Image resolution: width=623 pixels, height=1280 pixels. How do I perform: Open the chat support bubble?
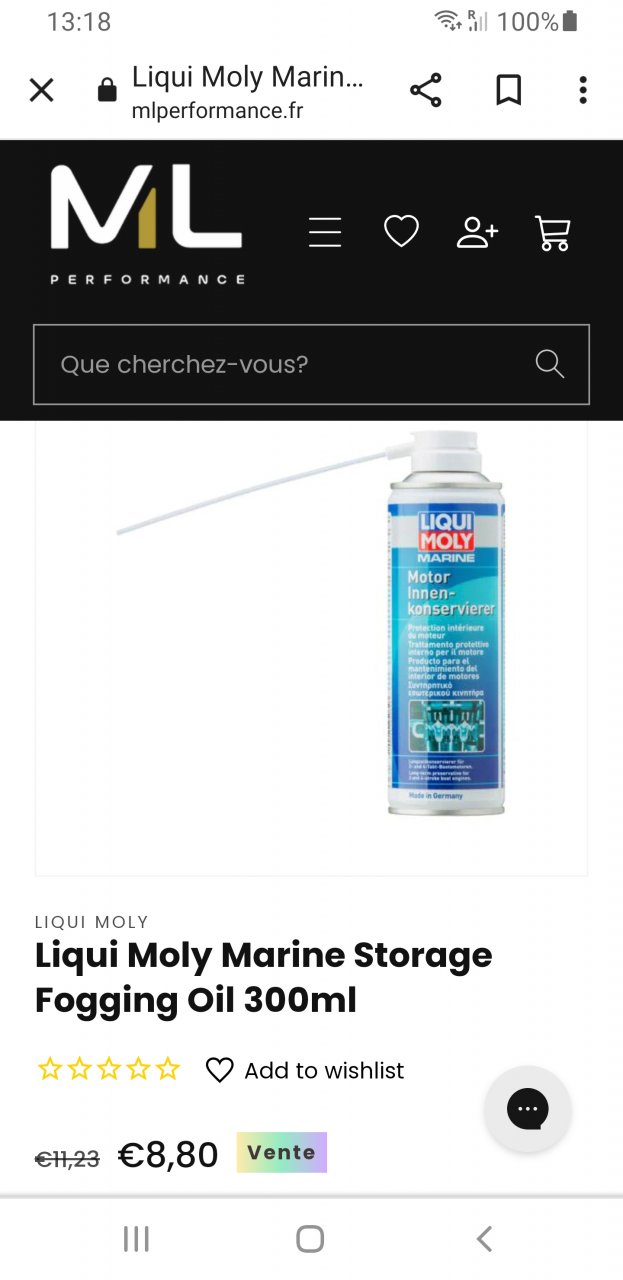[527, 1109]
